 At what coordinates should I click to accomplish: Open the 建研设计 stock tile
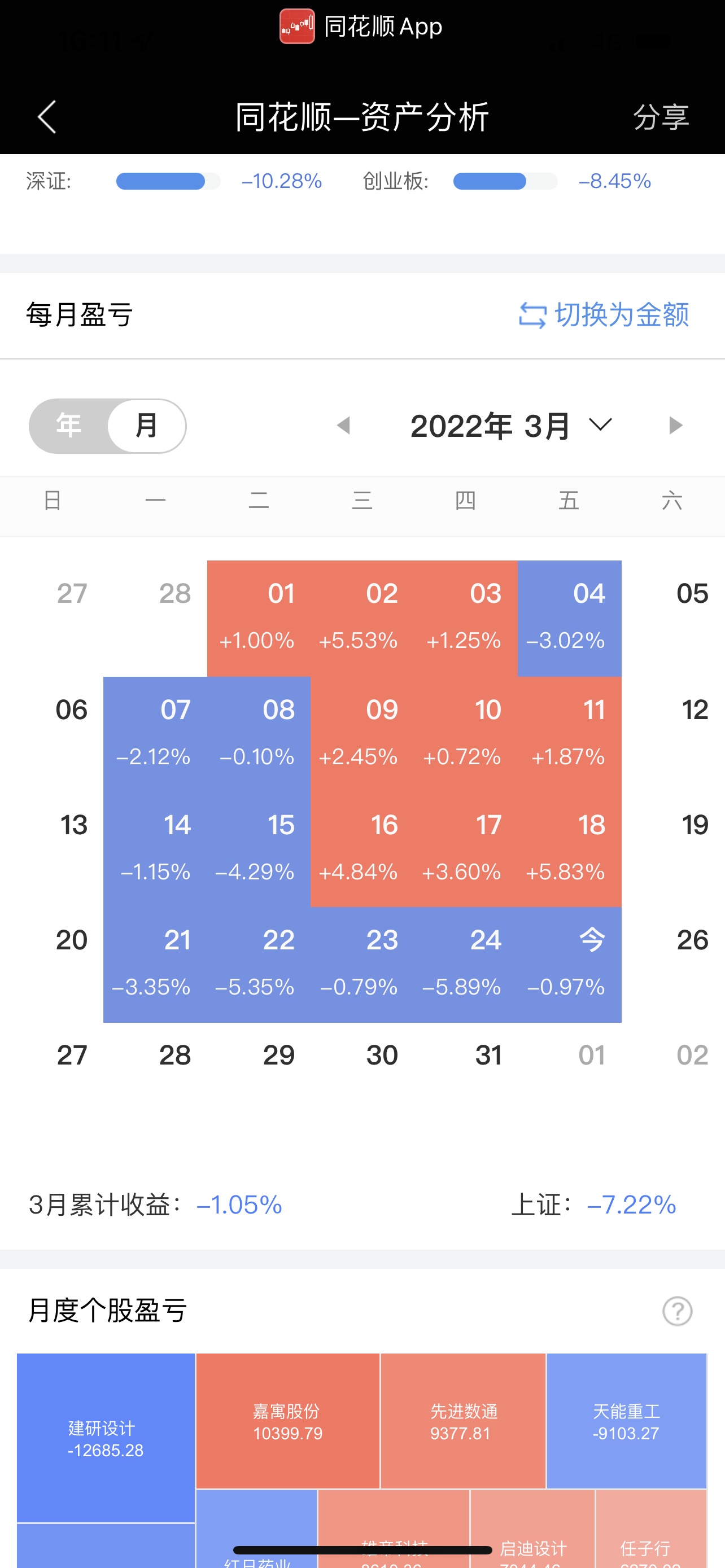[x=106, y=1438]
